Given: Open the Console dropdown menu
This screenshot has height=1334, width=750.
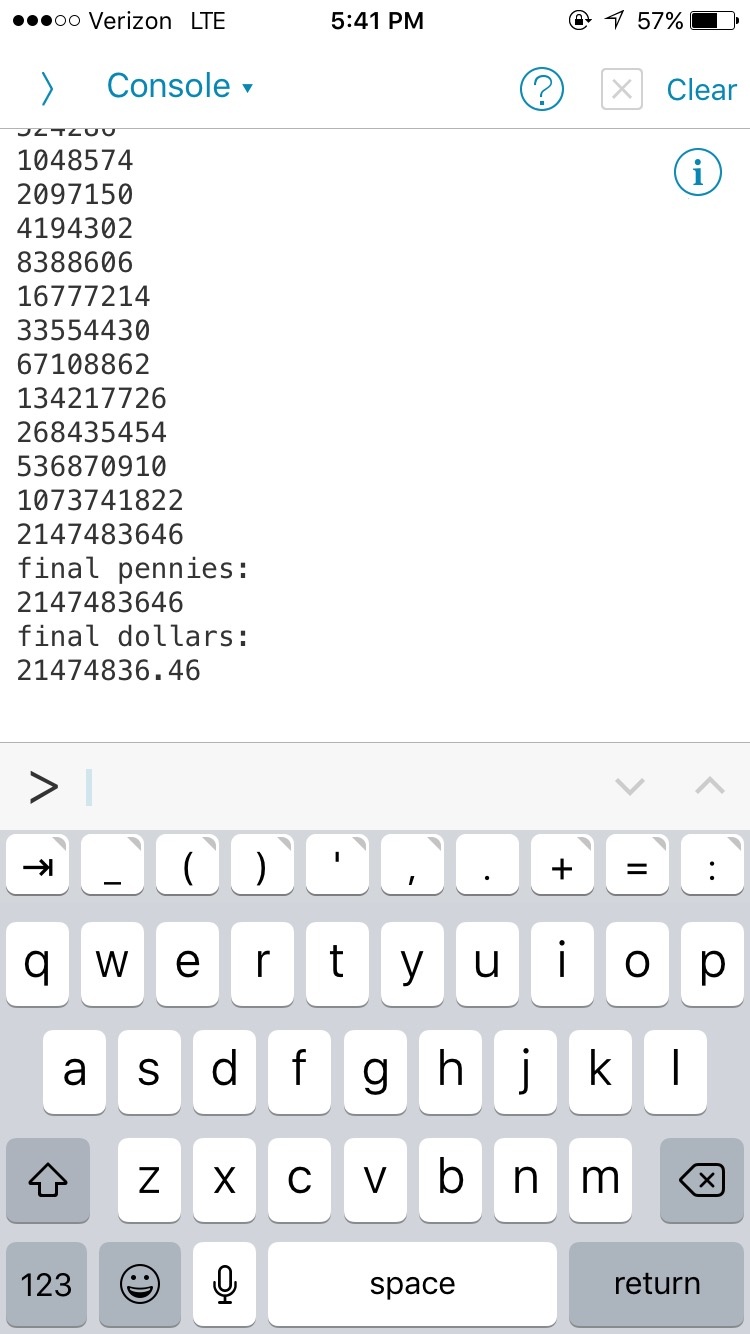Looking at the screenshot, I should [x=180, y=87].
